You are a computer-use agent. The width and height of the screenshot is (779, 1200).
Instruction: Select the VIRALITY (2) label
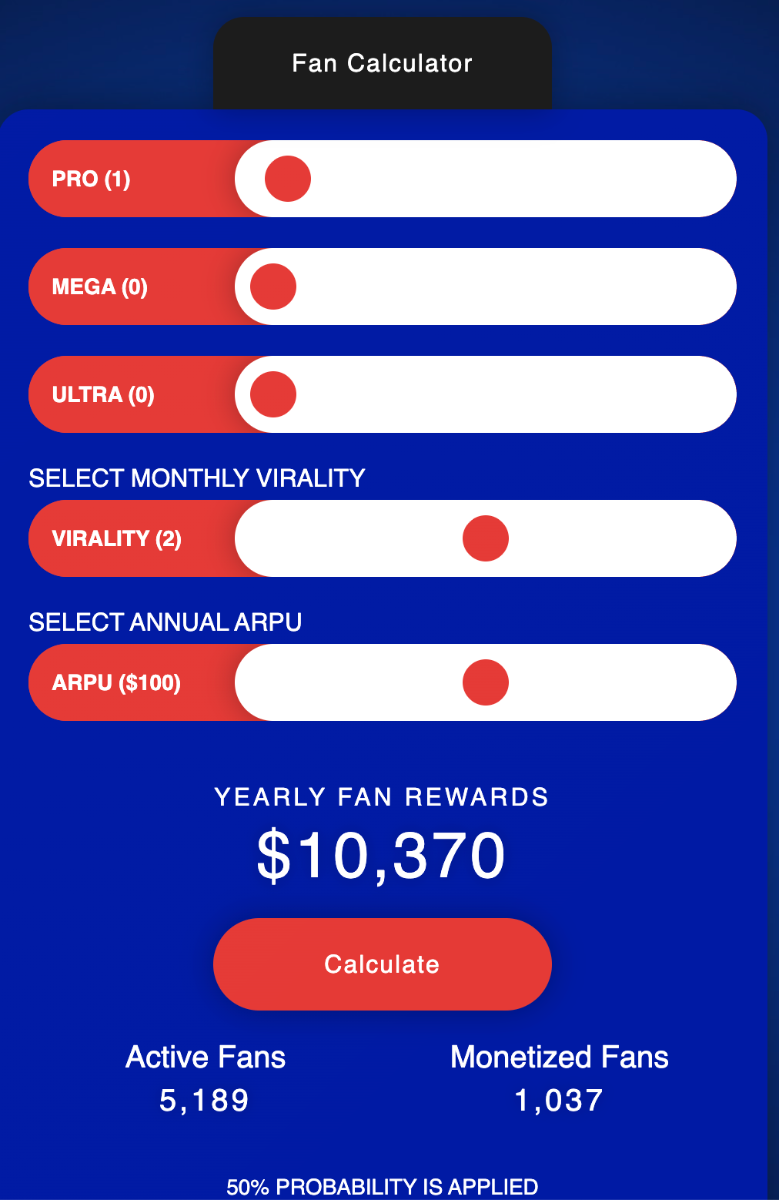(x=120, y=538)
